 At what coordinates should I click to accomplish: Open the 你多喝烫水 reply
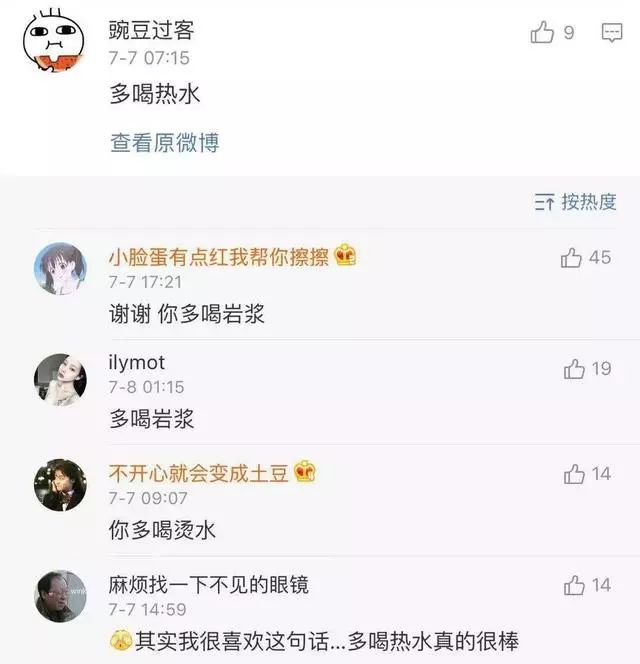pyautogui.click(x=162, y=529)
